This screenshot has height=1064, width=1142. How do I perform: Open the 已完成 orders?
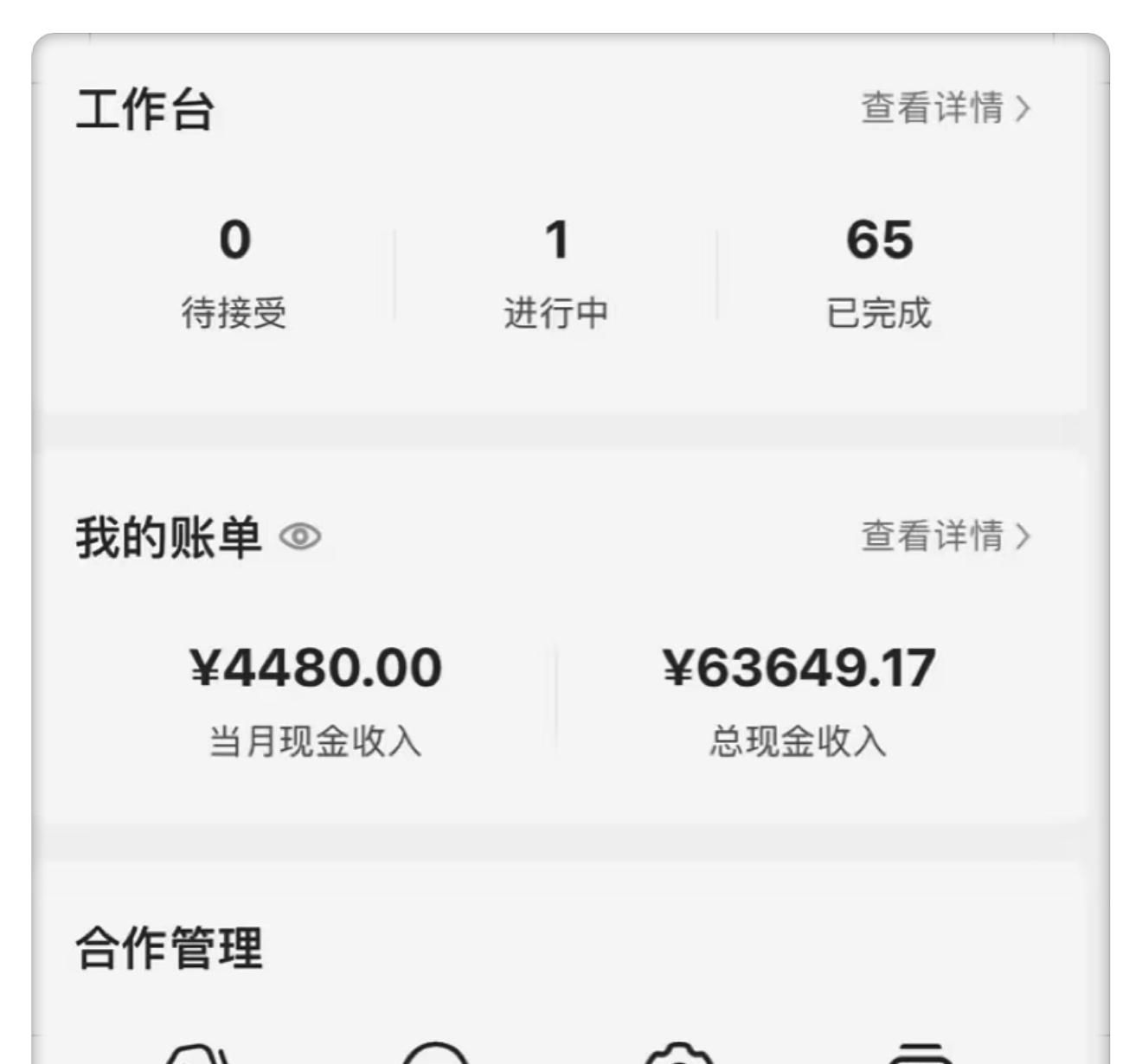coord(879,274)
